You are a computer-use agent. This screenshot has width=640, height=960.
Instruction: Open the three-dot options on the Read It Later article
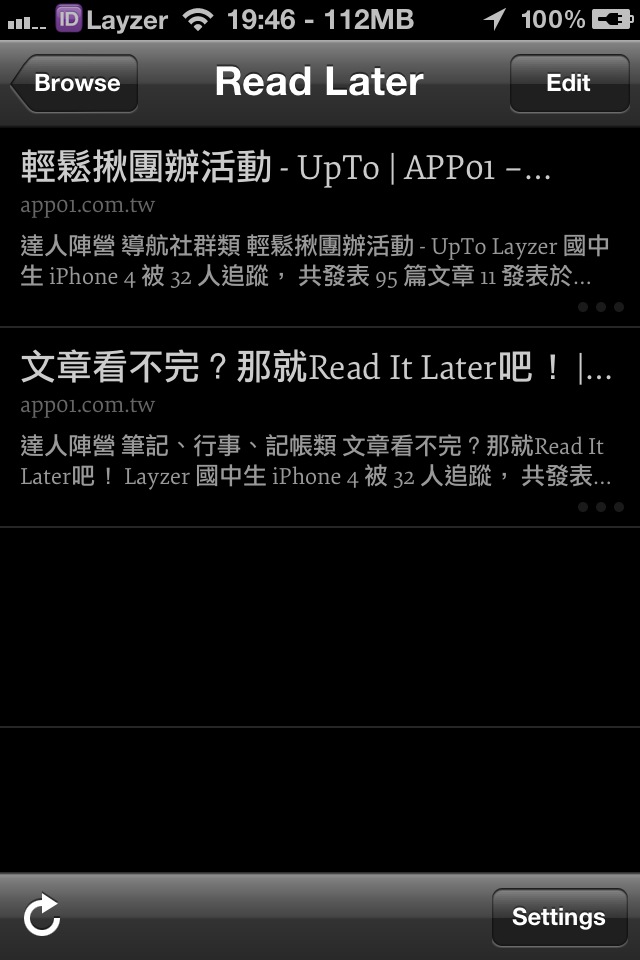(601, 507)
